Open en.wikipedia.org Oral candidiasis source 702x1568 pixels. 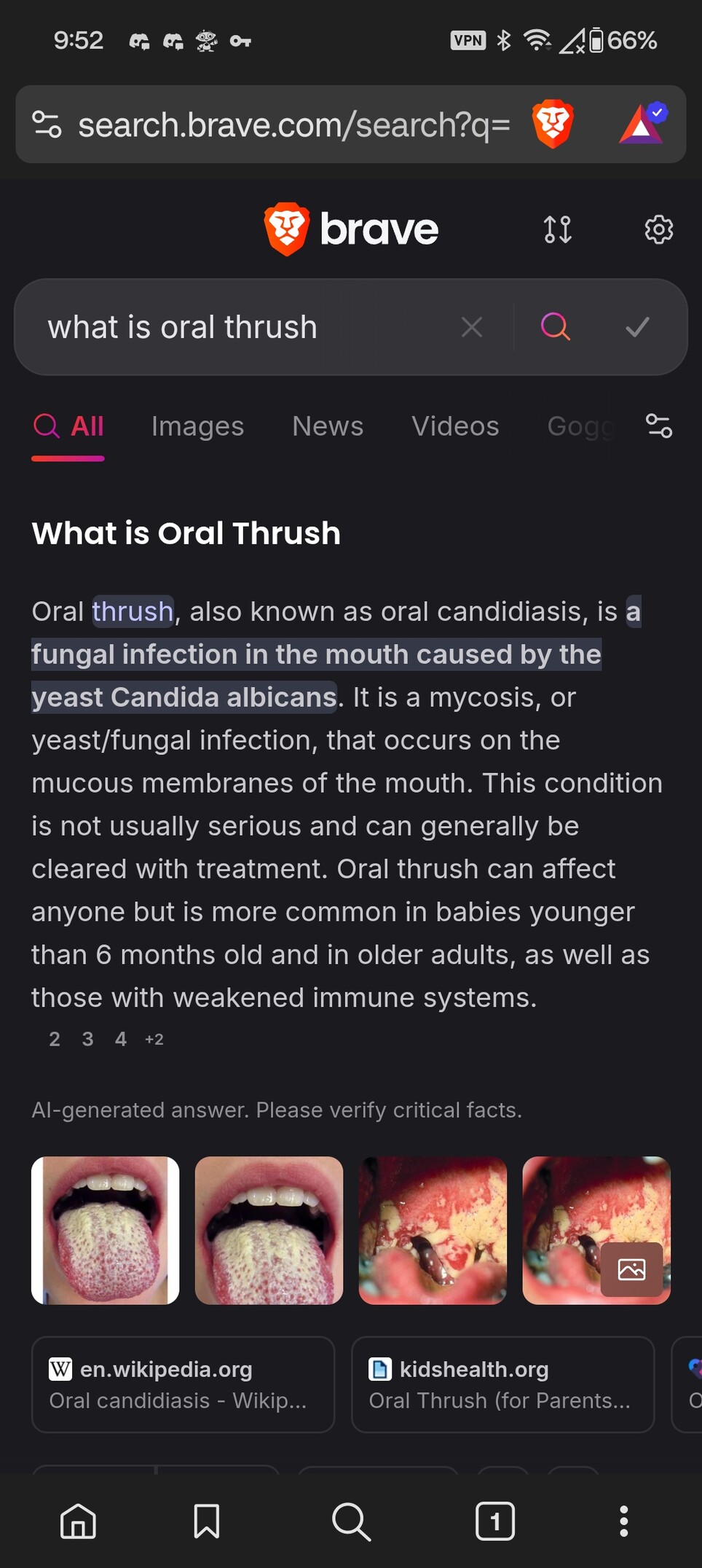(x=183, y=1384)
